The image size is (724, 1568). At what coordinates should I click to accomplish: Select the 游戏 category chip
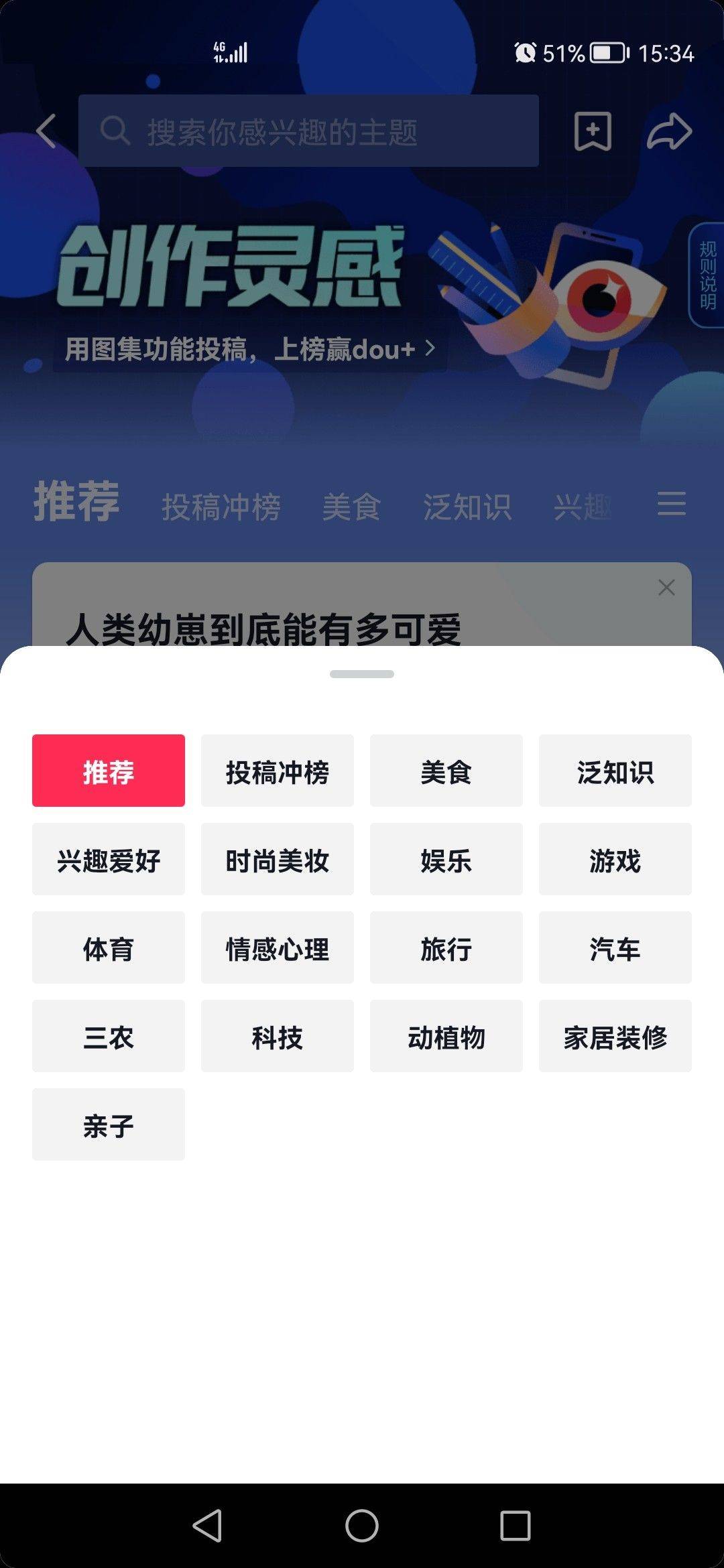tap(615, 859)
